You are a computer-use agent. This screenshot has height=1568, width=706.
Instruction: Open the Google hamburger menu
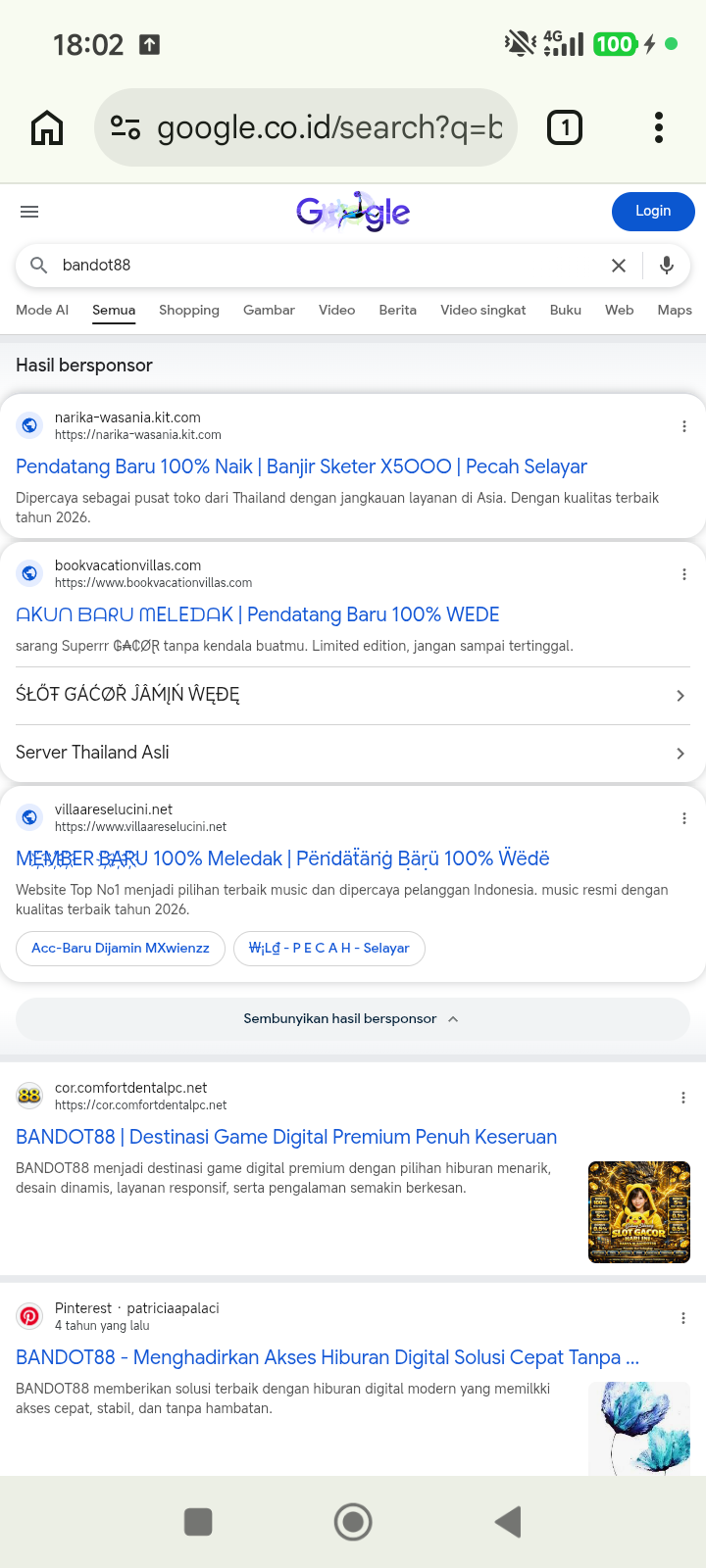(29, 212)
